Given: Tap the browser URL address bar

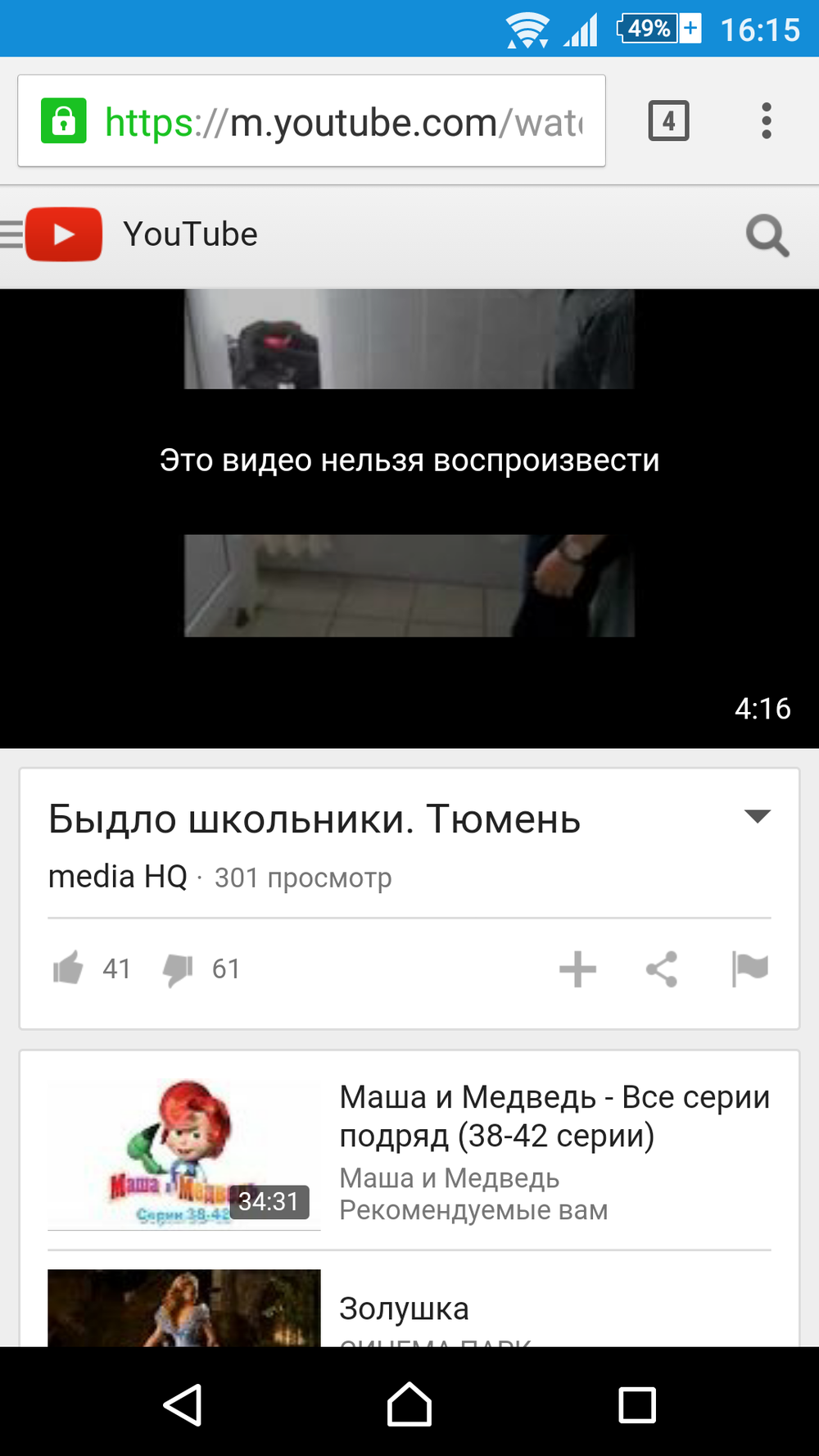Looking at the screenshot, I should (x=311, y=121).
